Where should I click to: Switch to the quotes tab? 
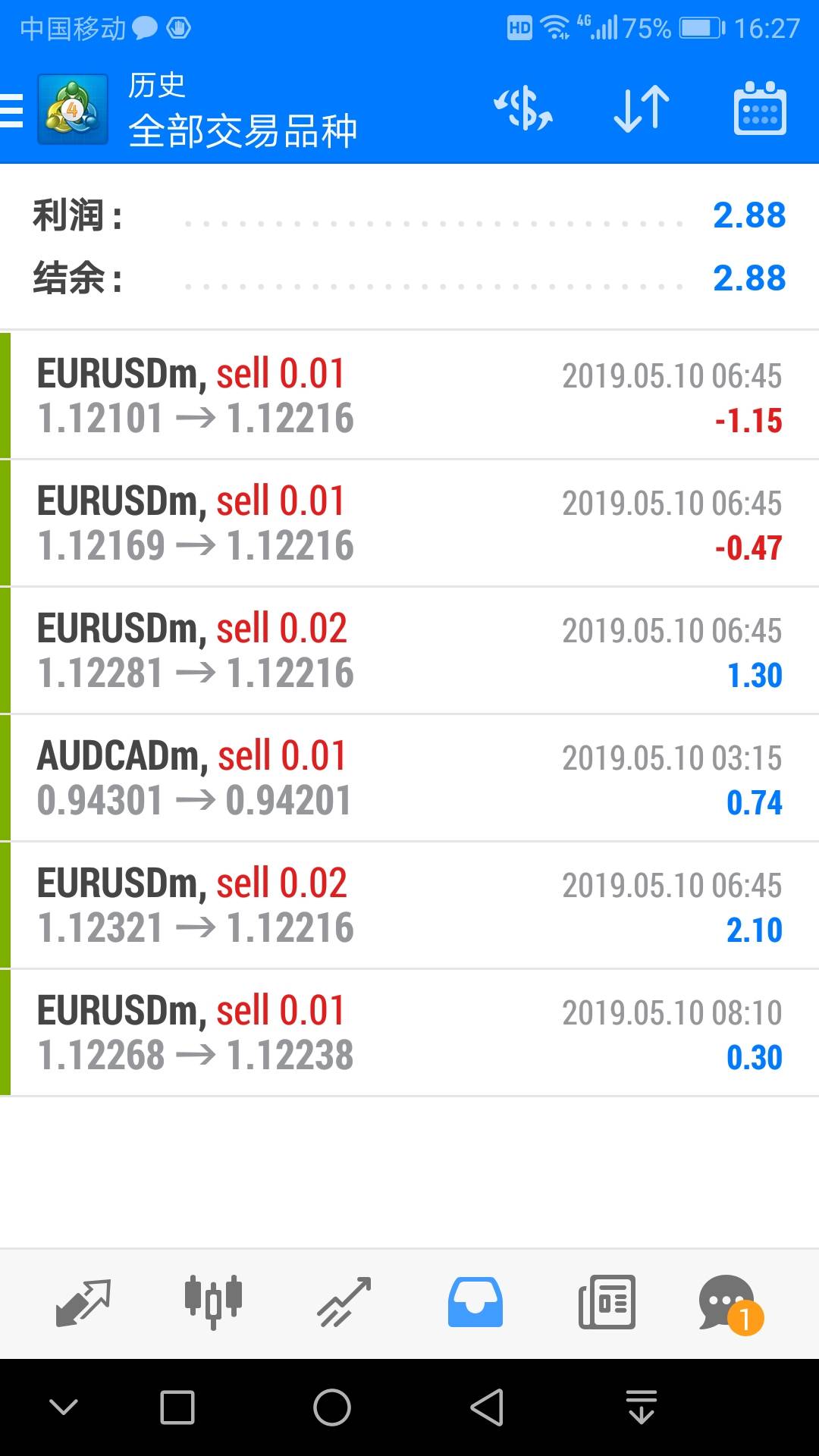[x=83, y=1303]
